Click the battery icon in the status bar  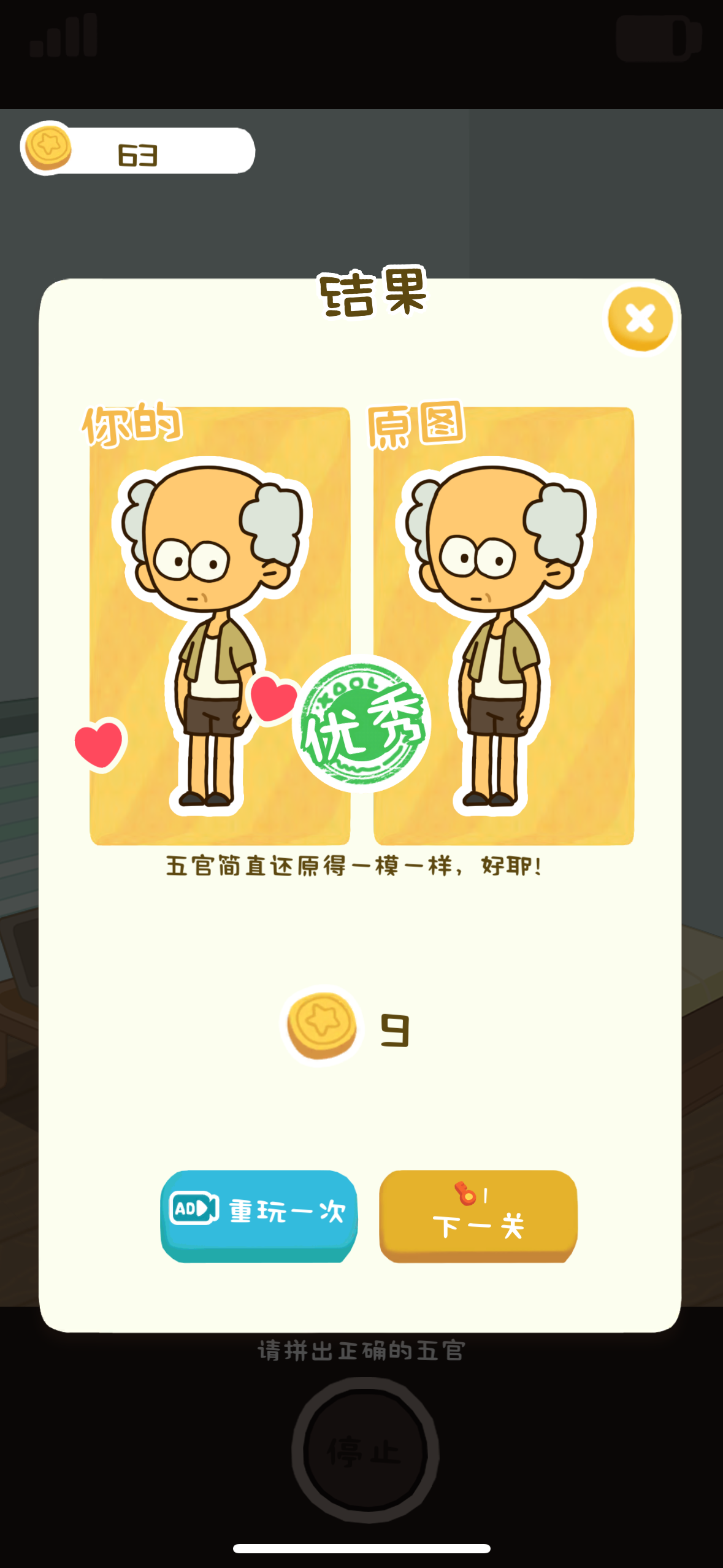click(x=659, y=38)
